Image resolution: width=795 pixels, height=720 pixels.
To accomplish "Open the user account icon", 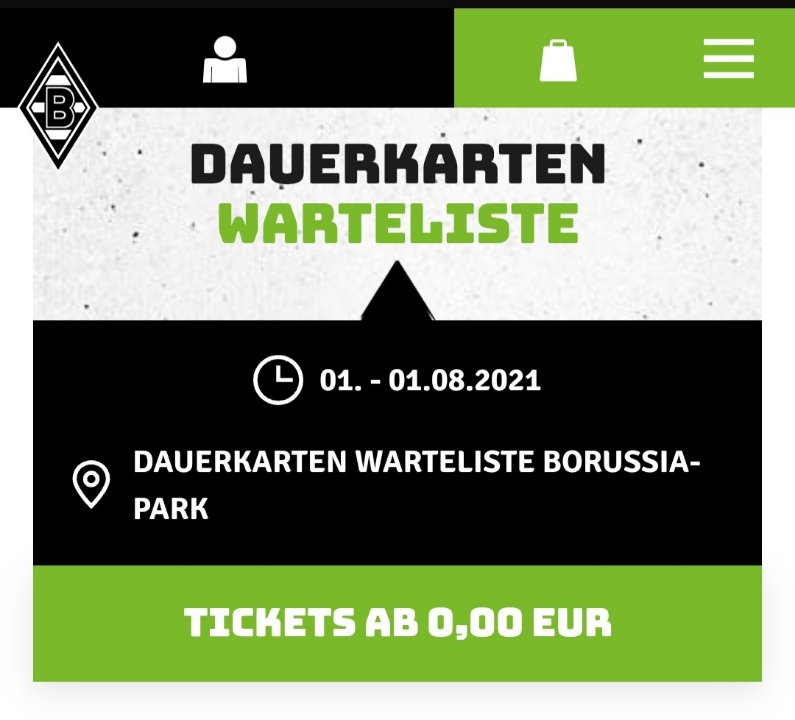I will click(x=225, y=59).
